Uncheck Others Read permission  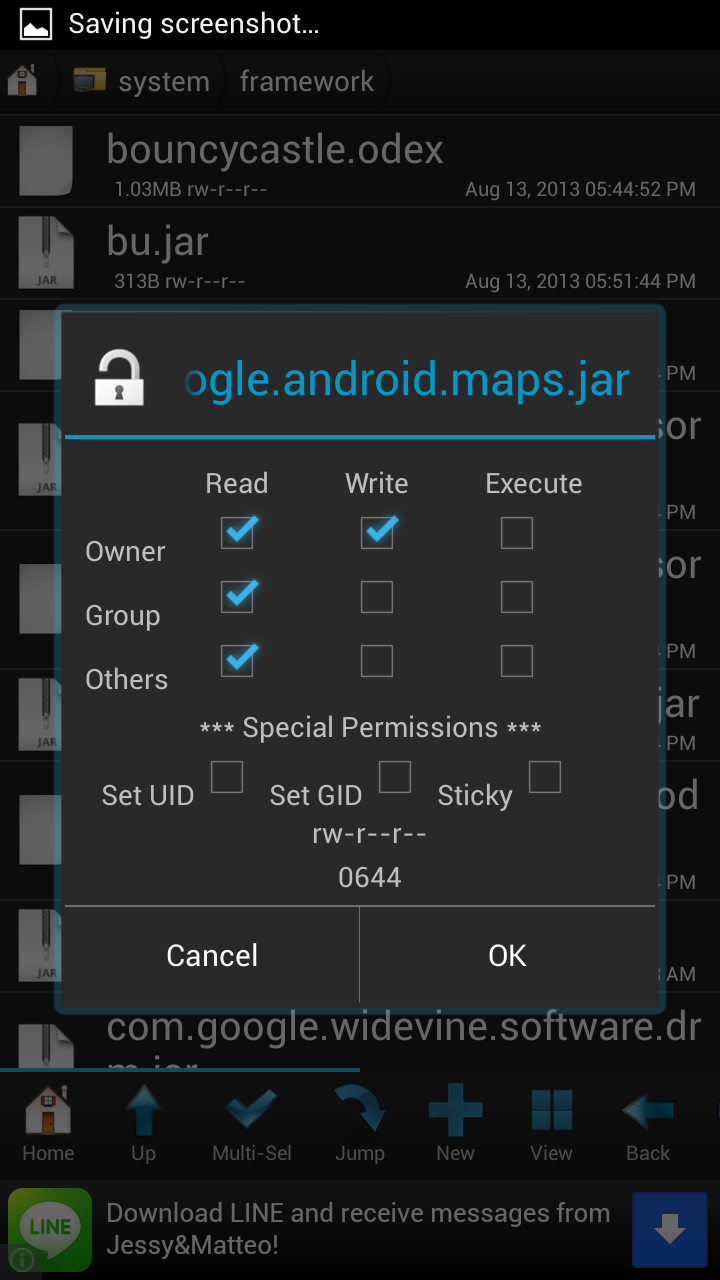point(237,661)
